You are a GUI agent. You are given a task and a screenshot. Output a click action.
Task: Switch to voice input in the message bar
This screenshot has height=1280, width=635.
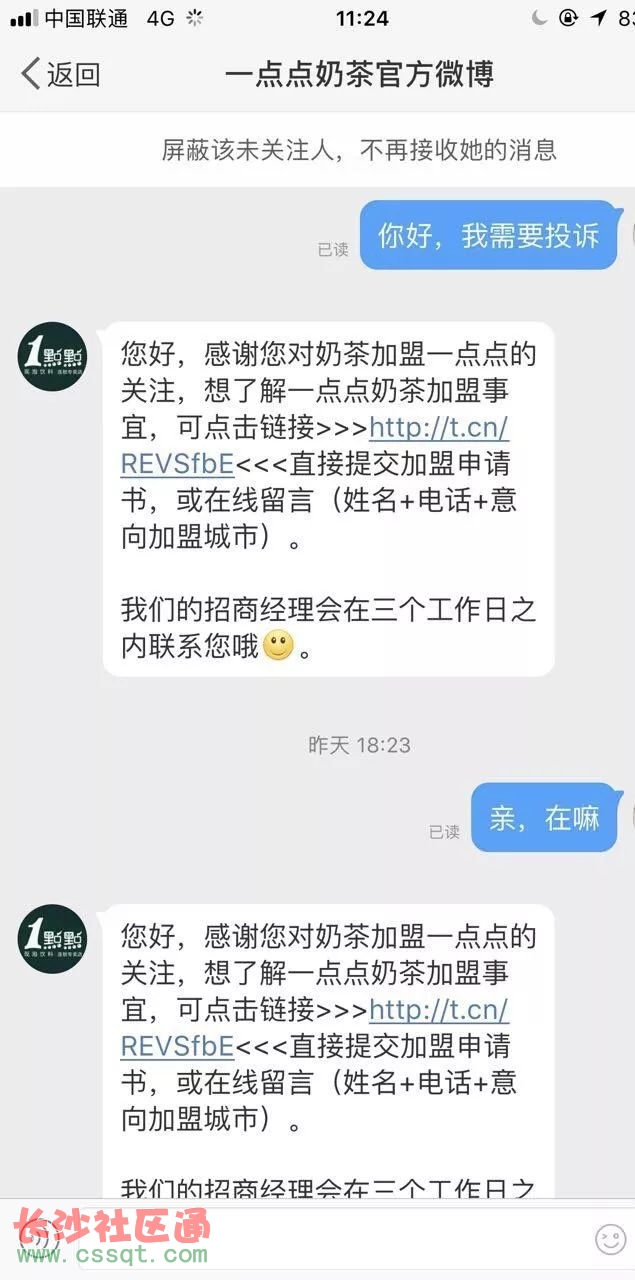coord(36,1239)
